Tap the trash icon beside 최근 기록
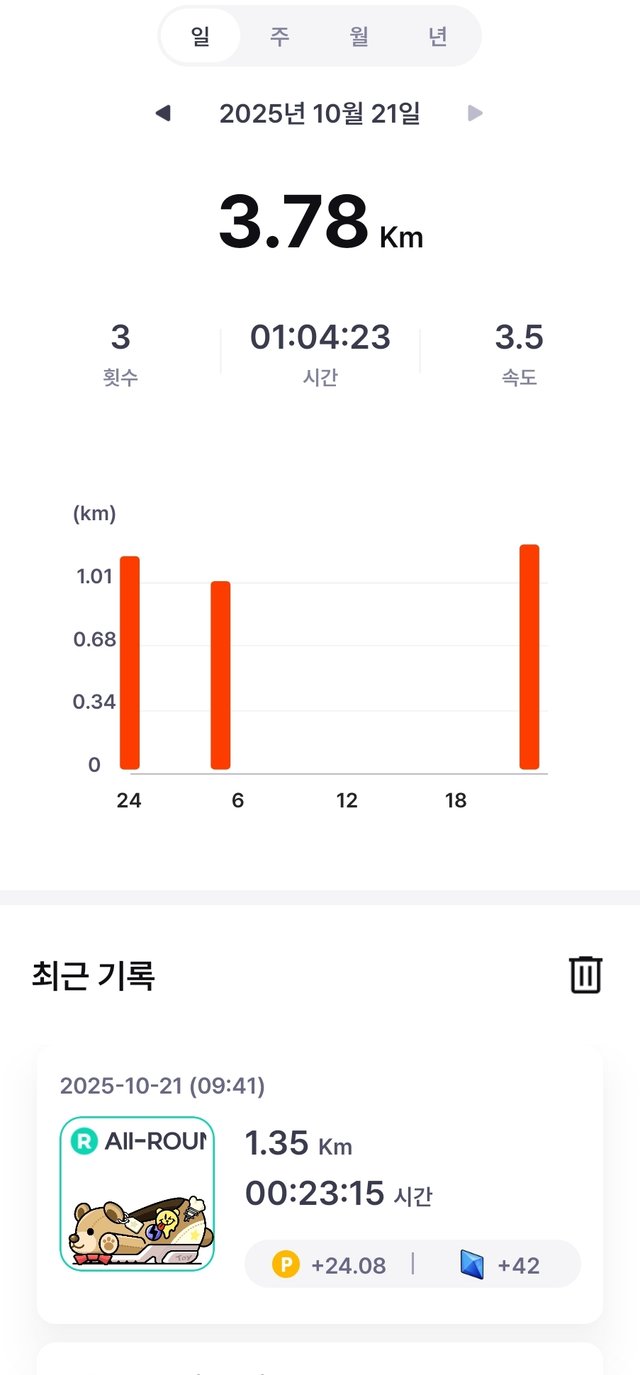The height and width of the screenshot is (1375, 640). (x=585, y=974)
